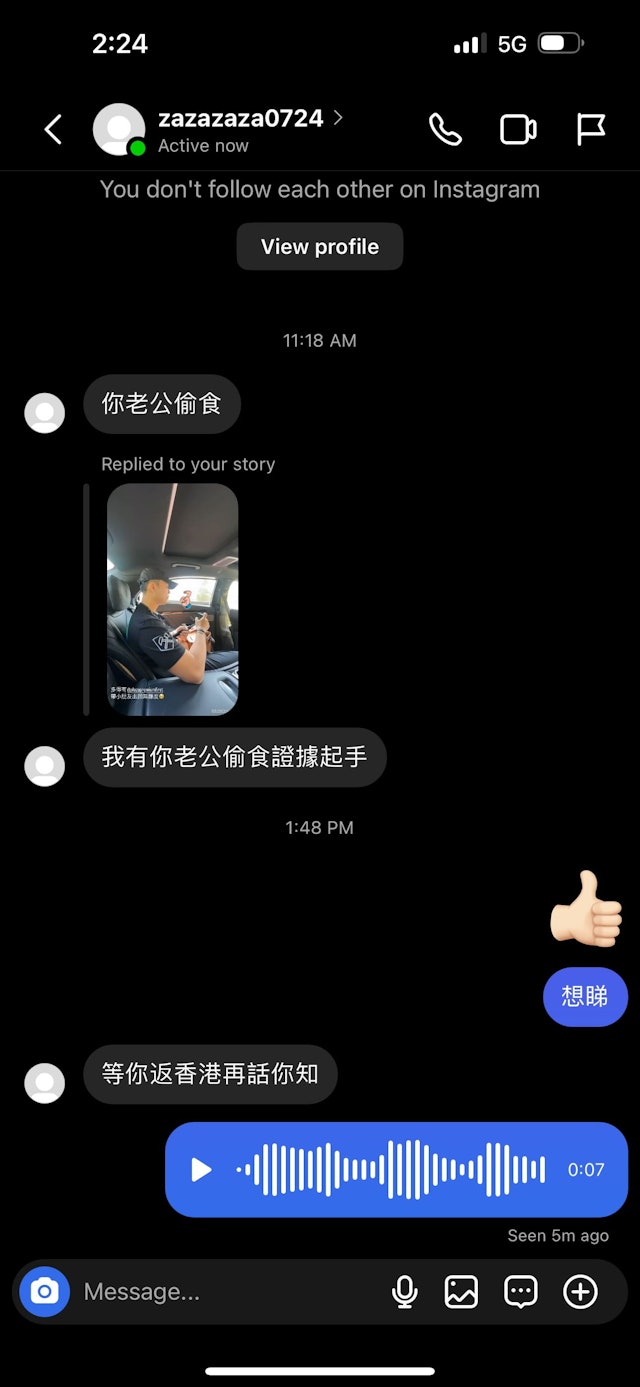Open the camera from the message bar

pyautogui.click(x=45, y=1291)
